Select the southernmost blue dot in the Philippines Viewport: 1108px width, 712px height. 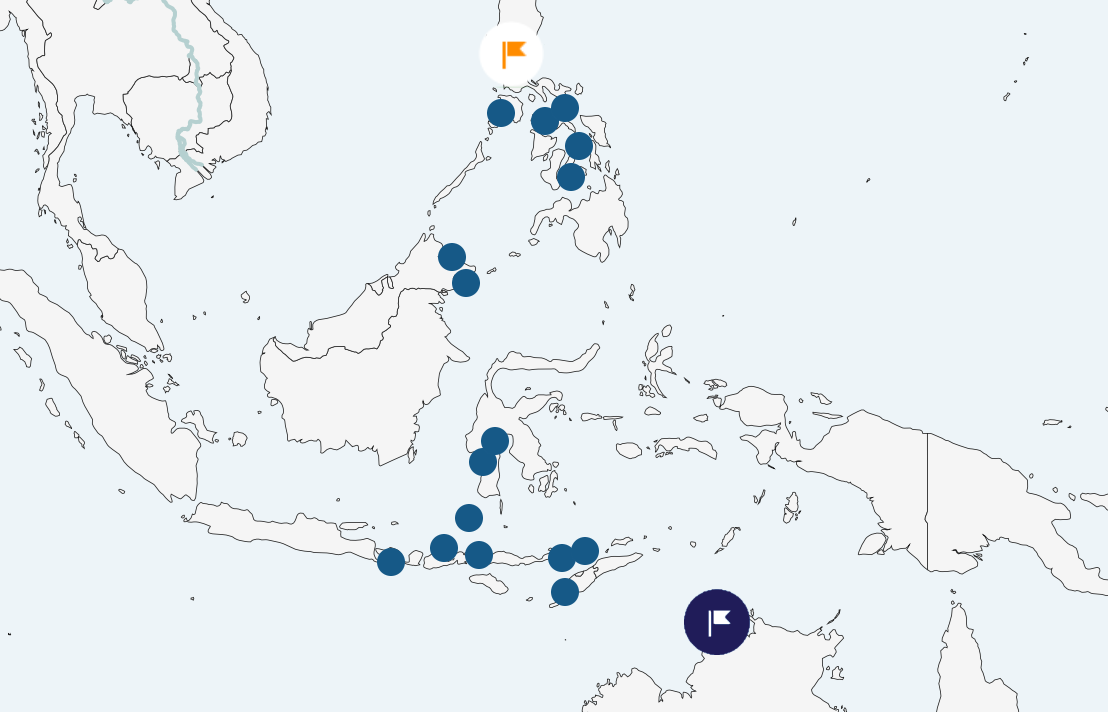[x=571, y=177]
